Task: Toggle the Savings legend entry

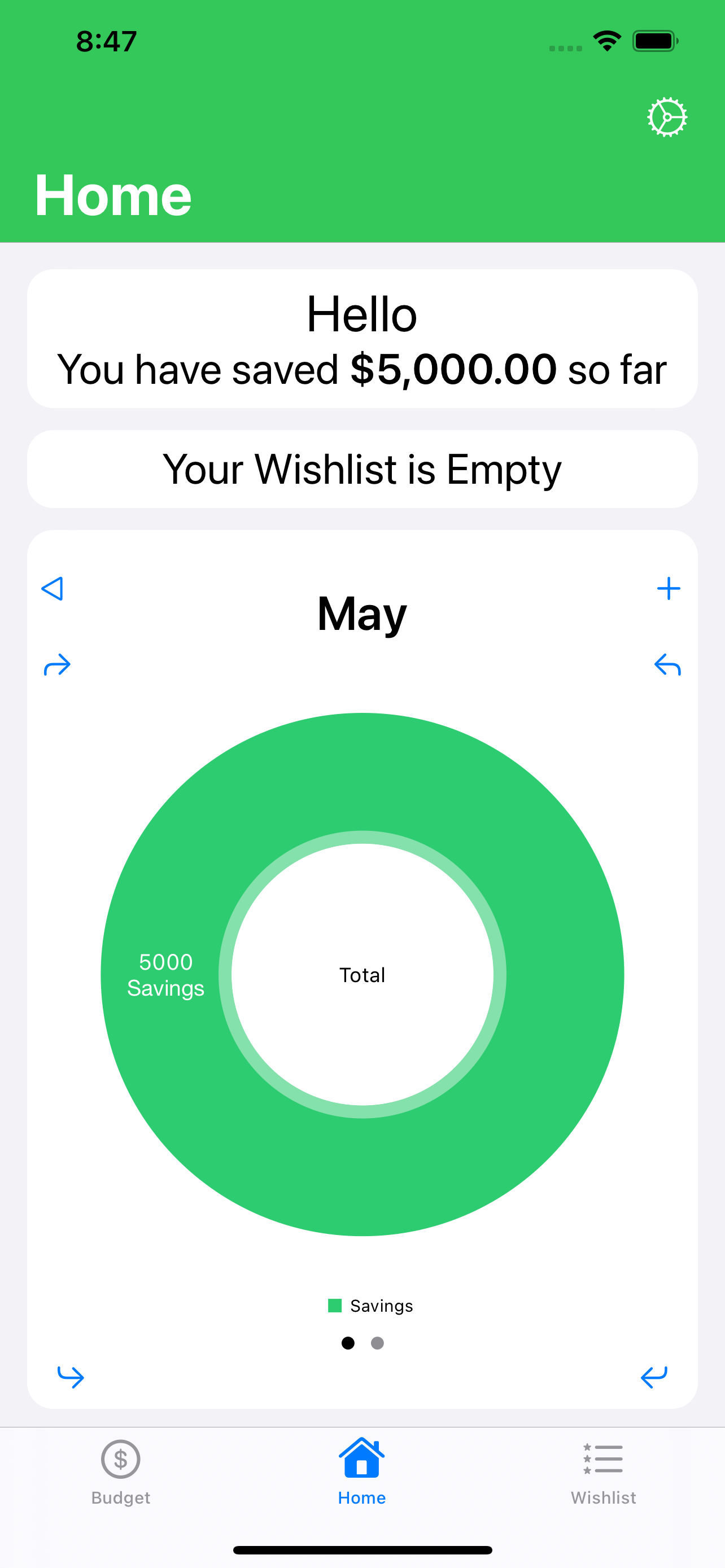Action: 370,1305
